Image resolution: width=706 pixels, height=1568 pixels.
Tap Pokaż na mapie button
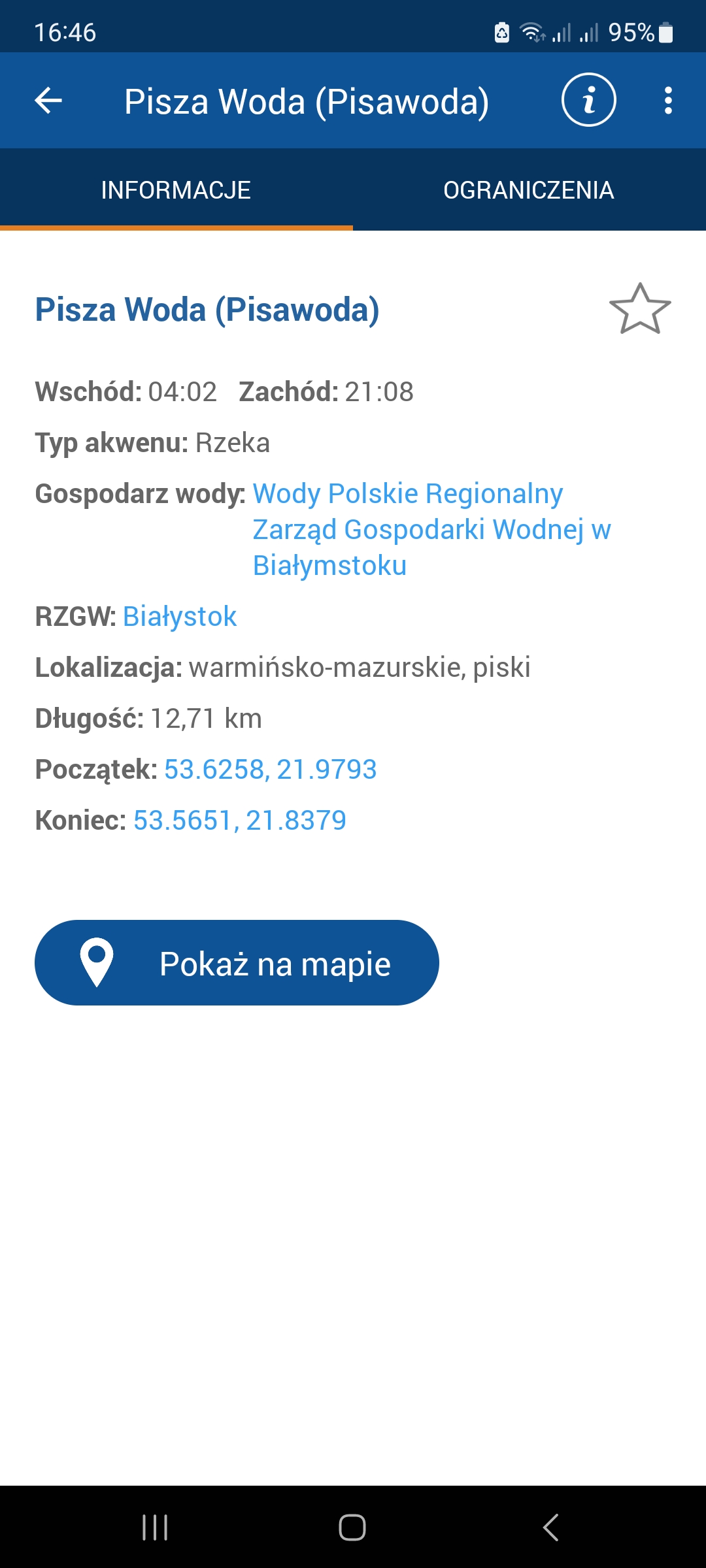[237, 963]
